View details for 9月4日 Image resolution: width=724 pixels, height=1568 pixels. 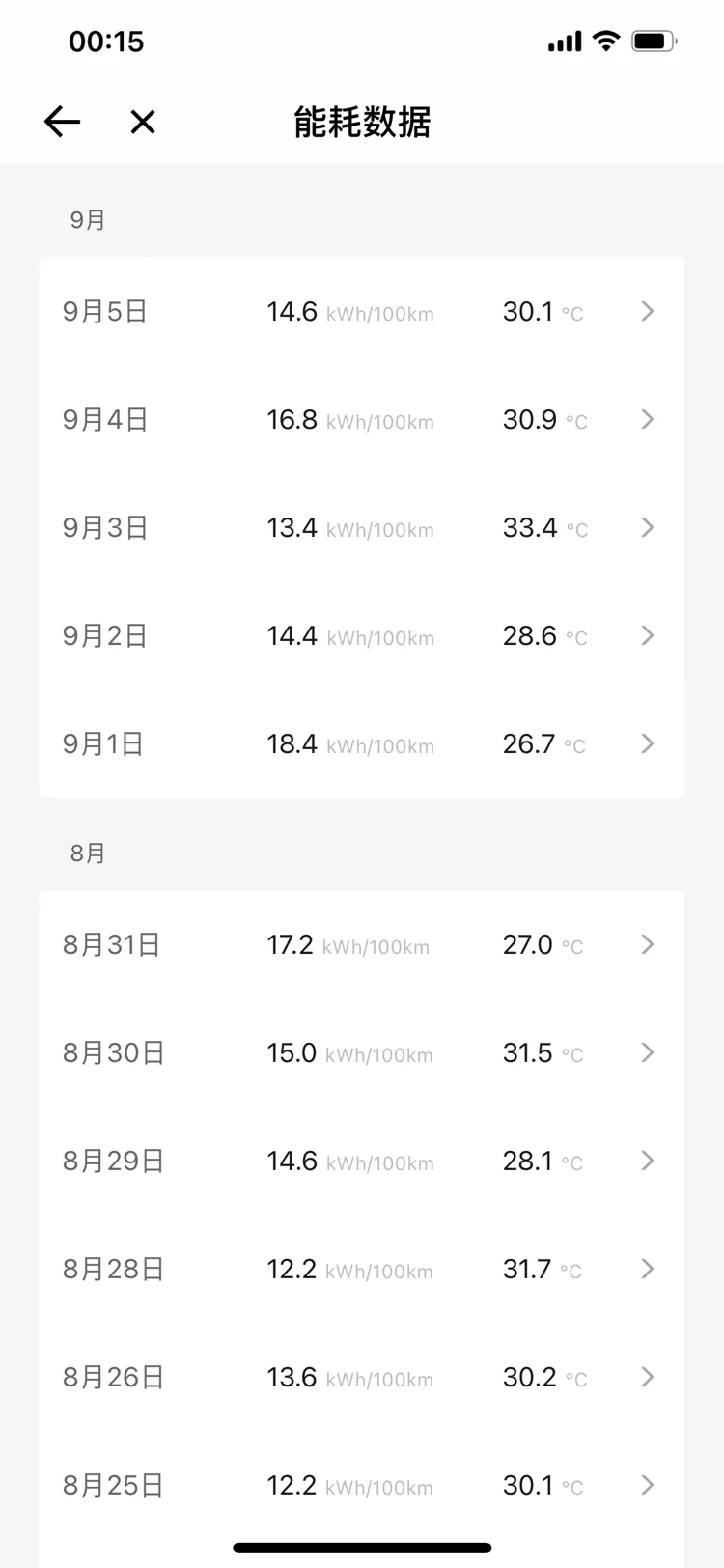pos(362,419)
